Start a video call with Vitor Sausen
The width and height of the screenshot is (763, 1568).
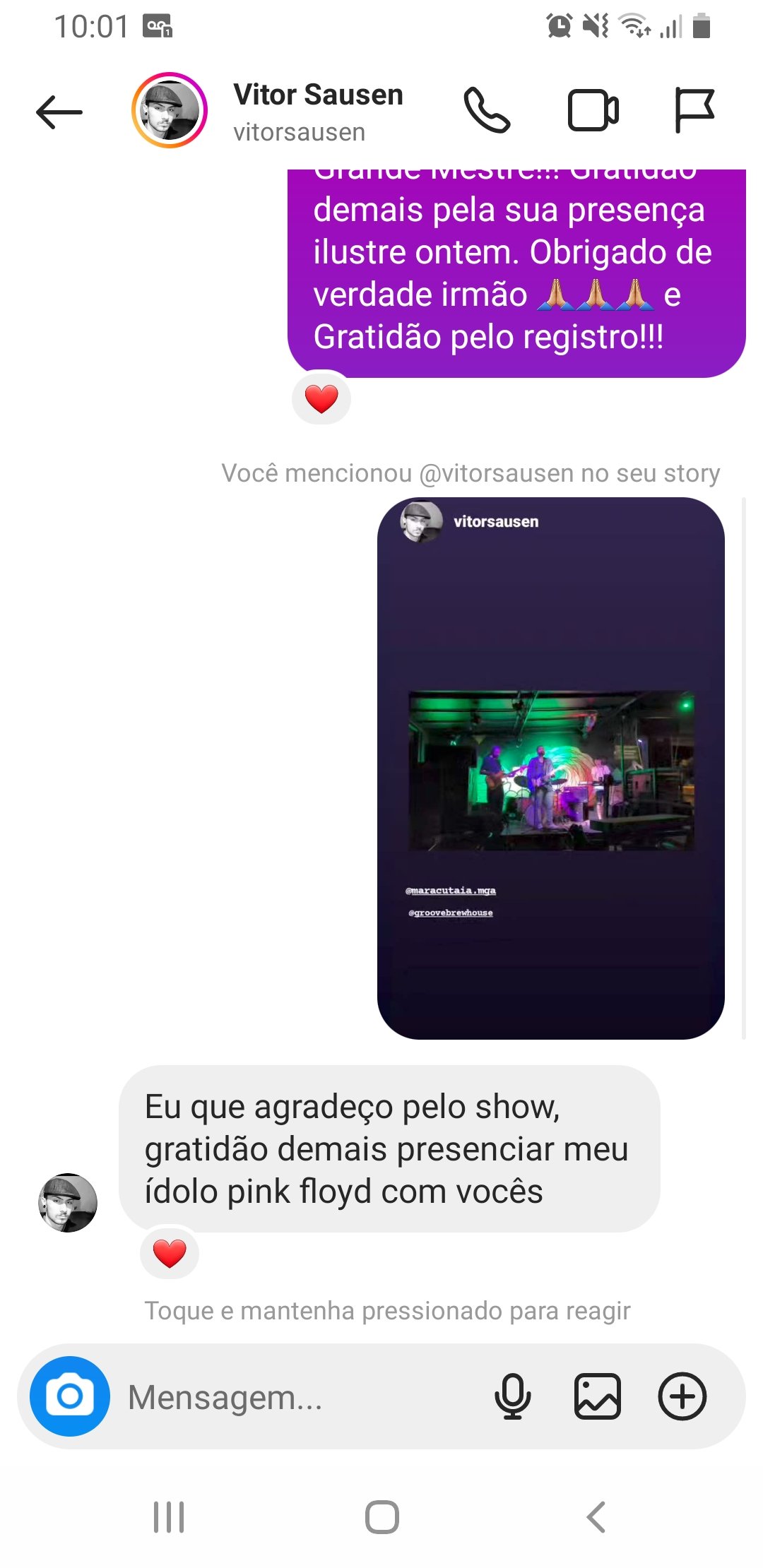click(x=593, y=111)
